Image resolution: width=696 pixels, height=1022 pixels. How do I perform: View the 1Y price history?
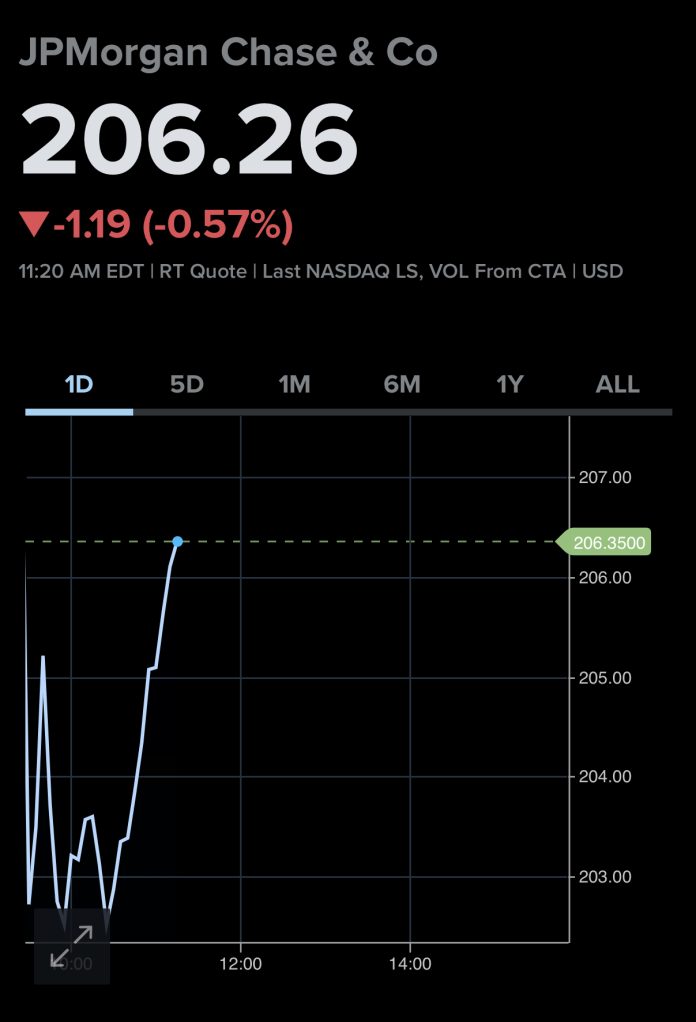(x=510, y=385)
